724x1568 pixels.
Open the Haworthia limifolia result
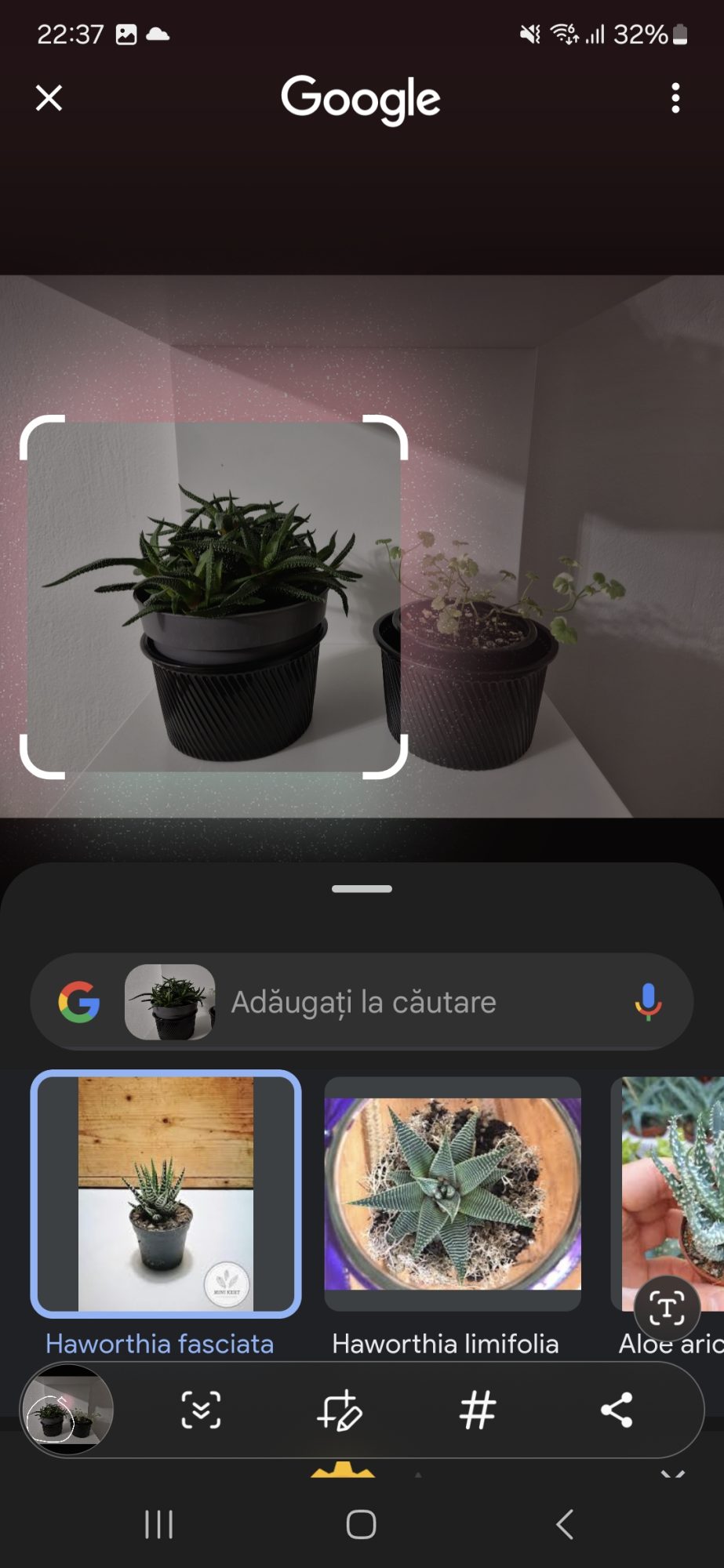(x=453, y=1193)
